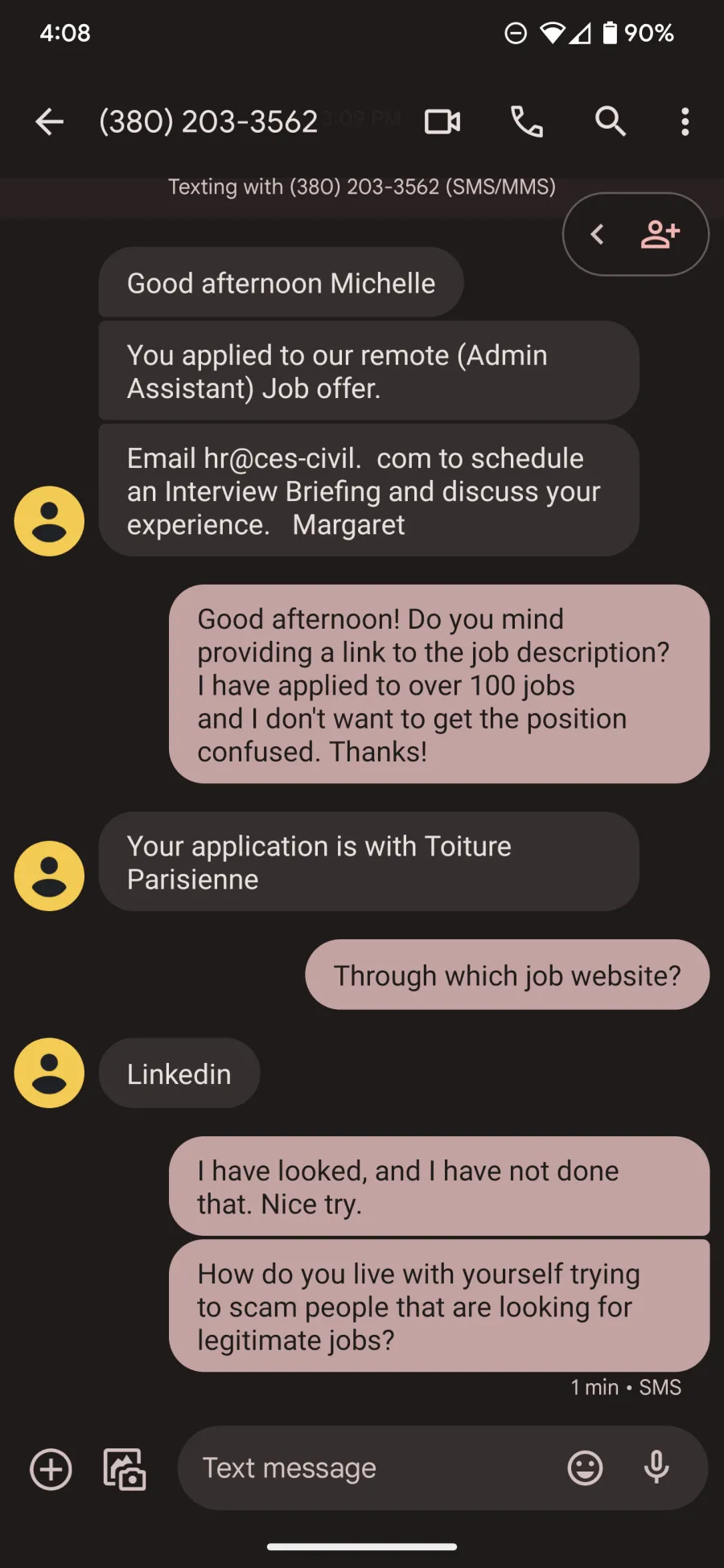This screenshot has width=724, height=1568.
Task: Search within this conversation
Action: (611, 122)
